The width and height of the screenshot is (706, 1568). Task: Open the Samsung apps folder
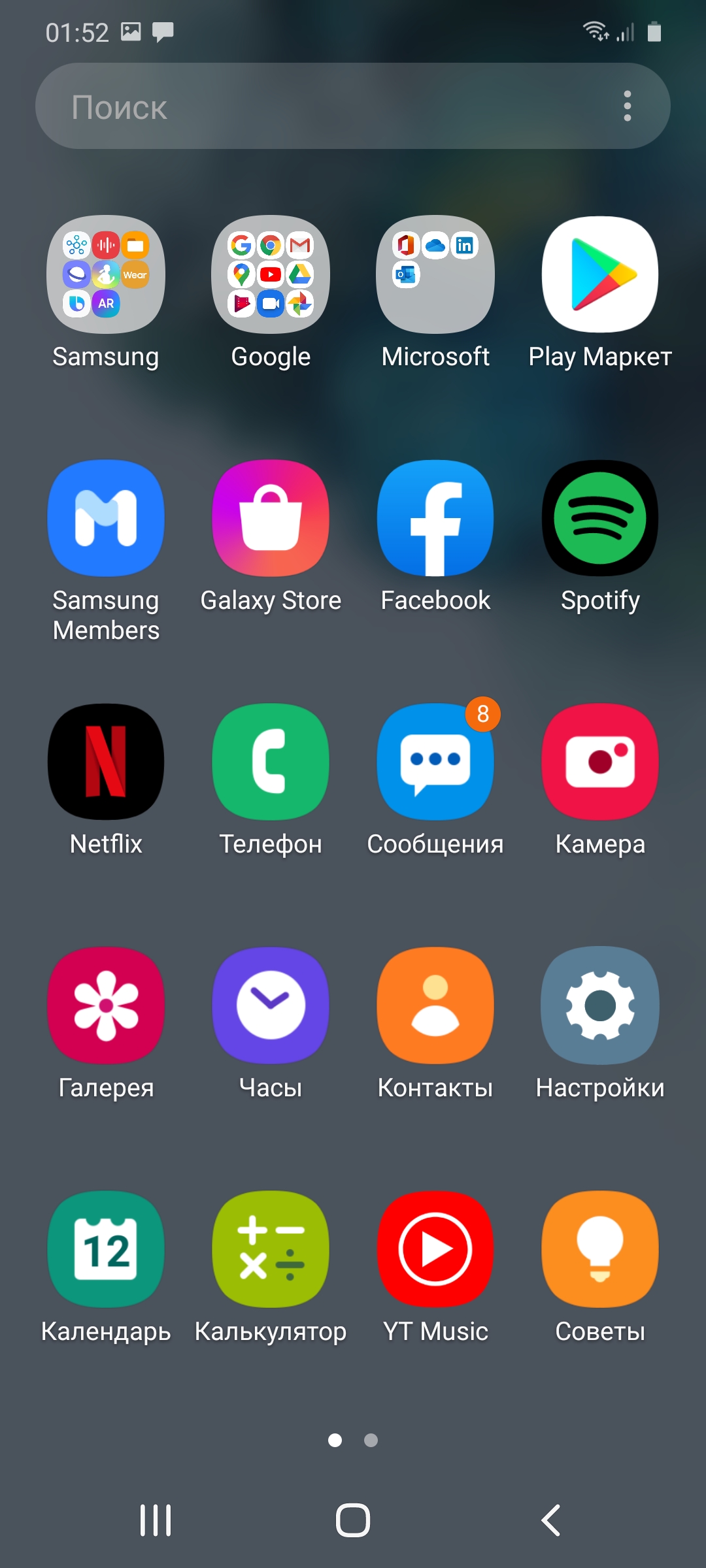pyautogui.click(x=106, y=275)
